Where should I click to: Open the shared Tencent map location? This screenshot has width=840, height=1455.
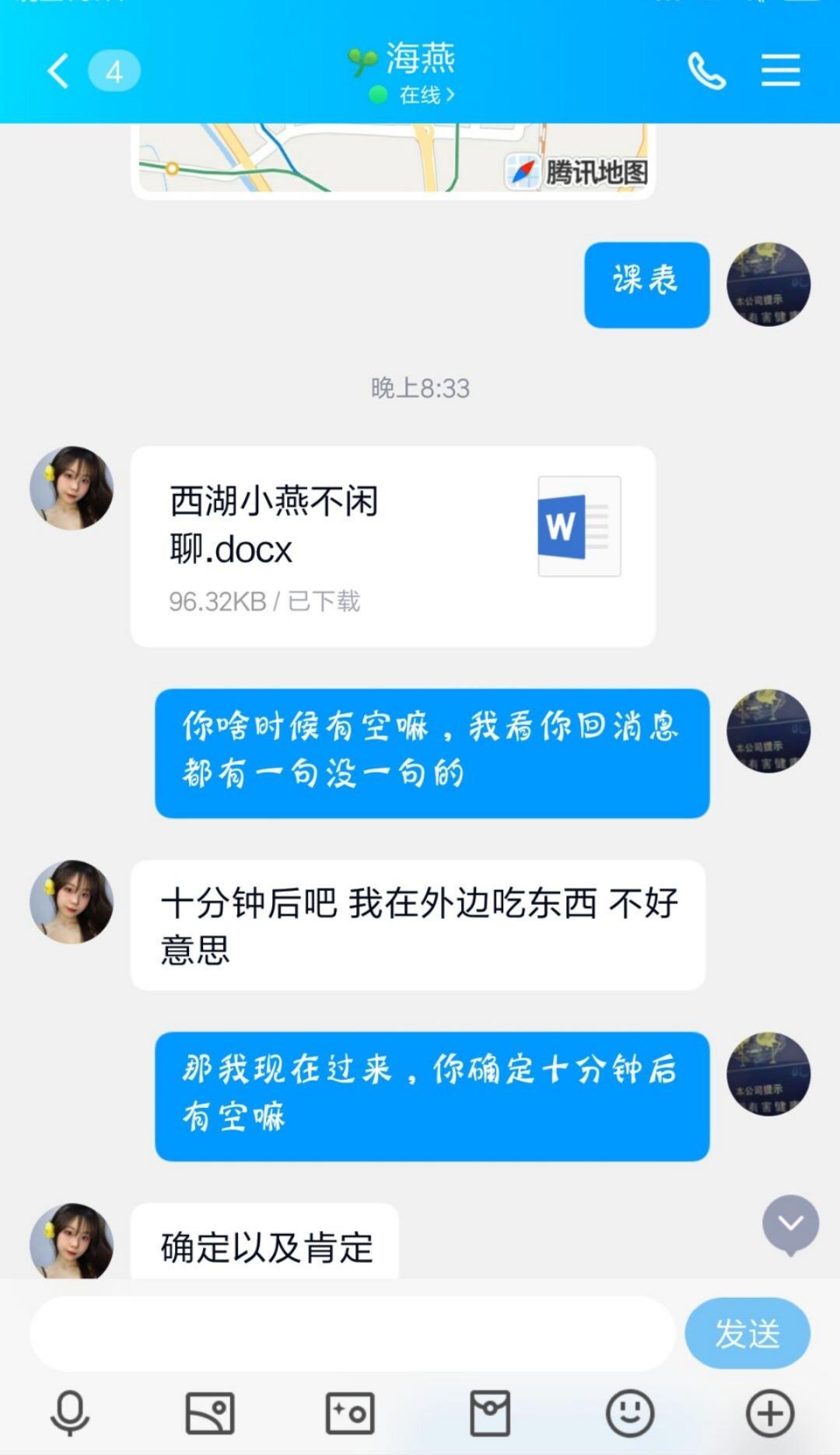393,160
